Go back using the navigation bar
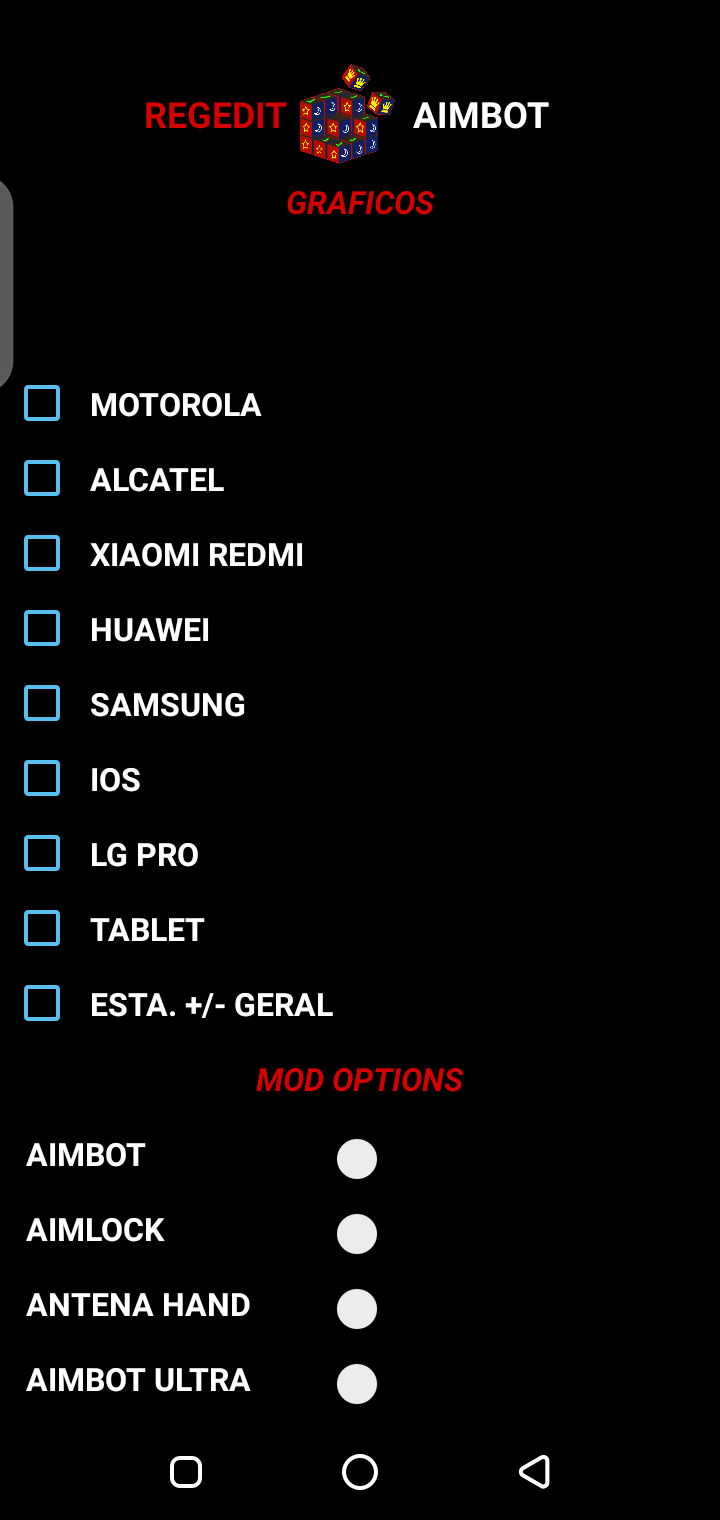720x1520 pixels. [x=534, y=1472]
